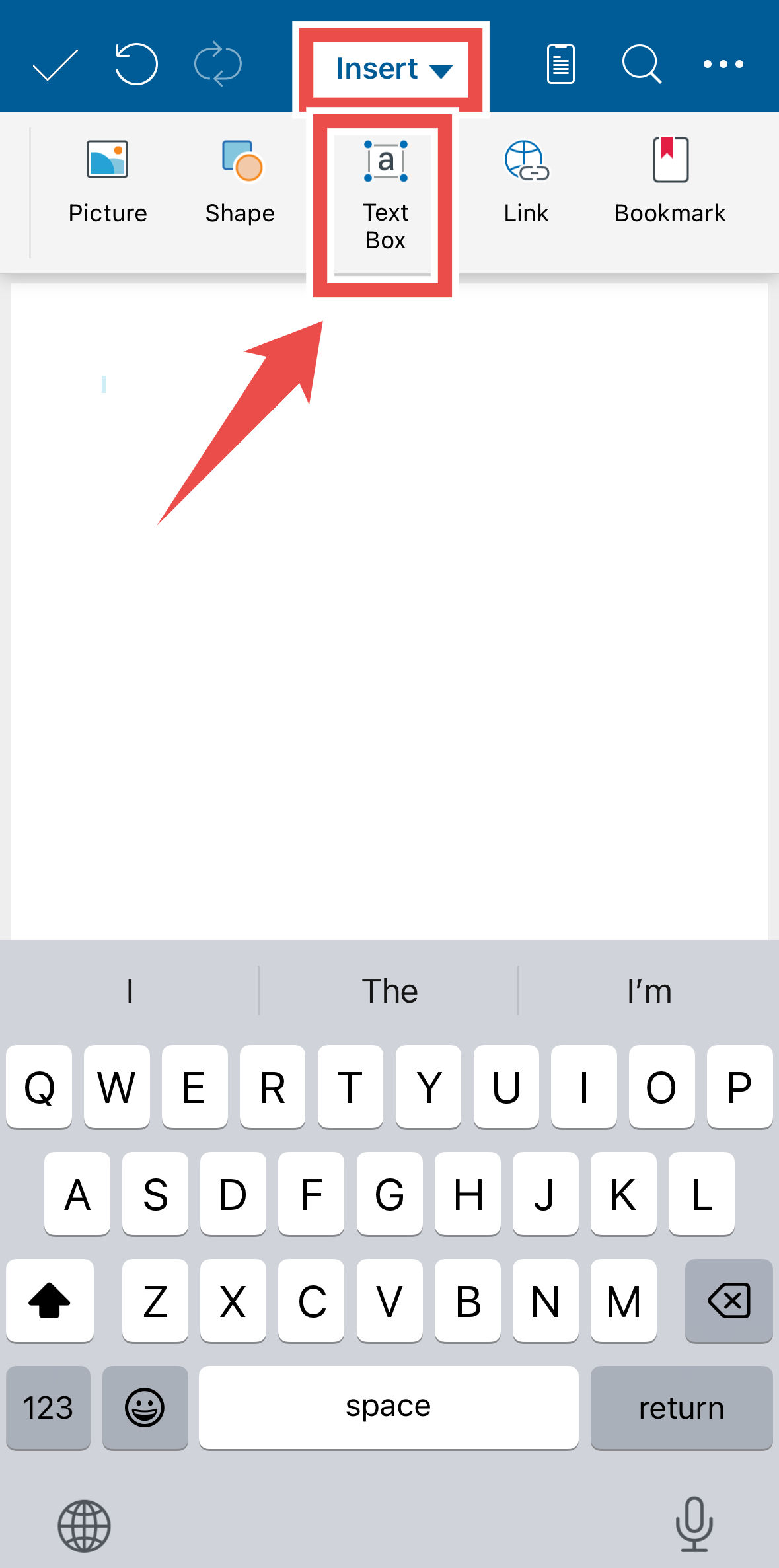Add a Text Box to the page
Screen dimensions: 779x1568
click(385, 196)
